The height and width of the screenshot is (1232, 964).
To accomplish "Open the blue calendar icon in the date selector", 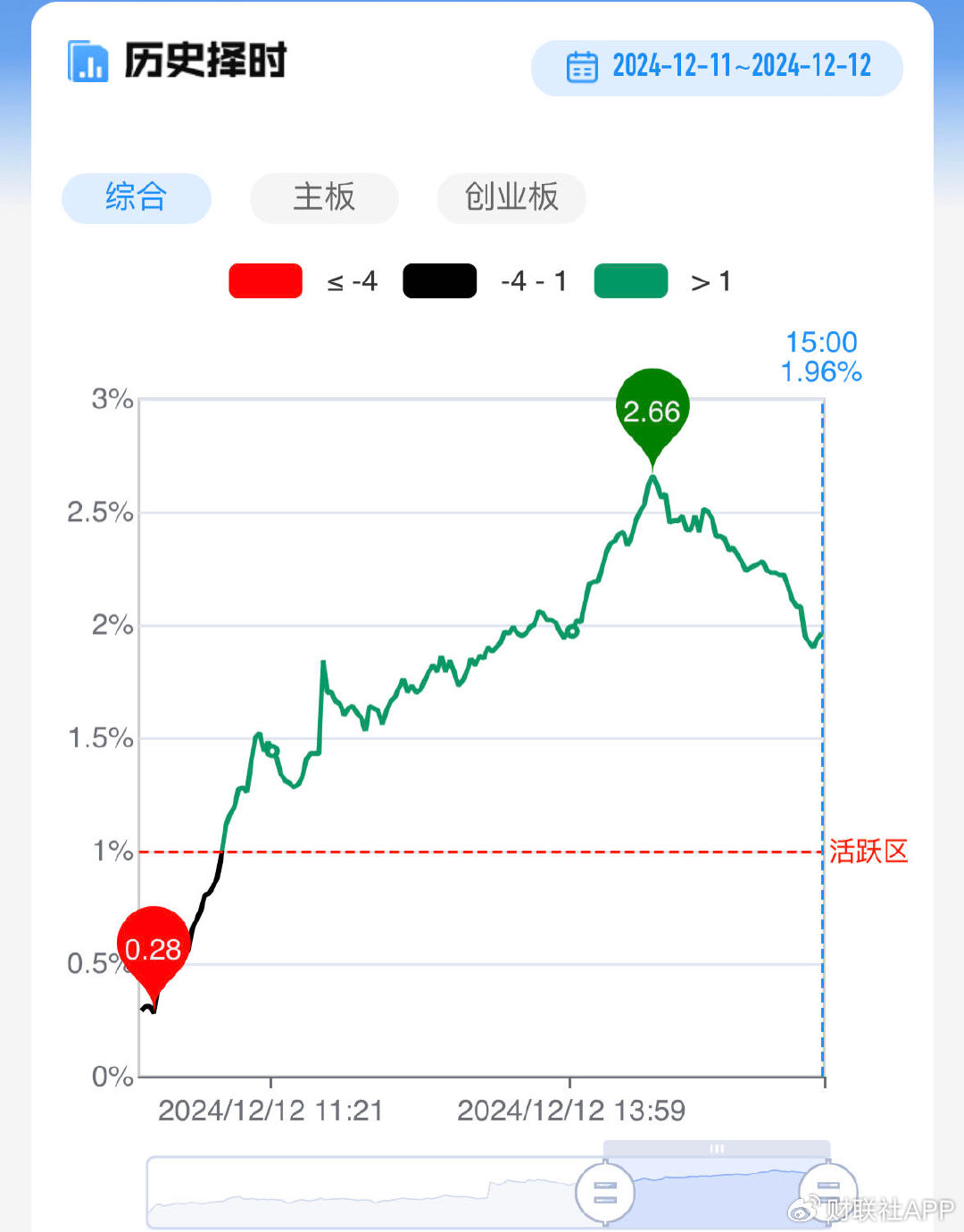I will click(584, 66).
